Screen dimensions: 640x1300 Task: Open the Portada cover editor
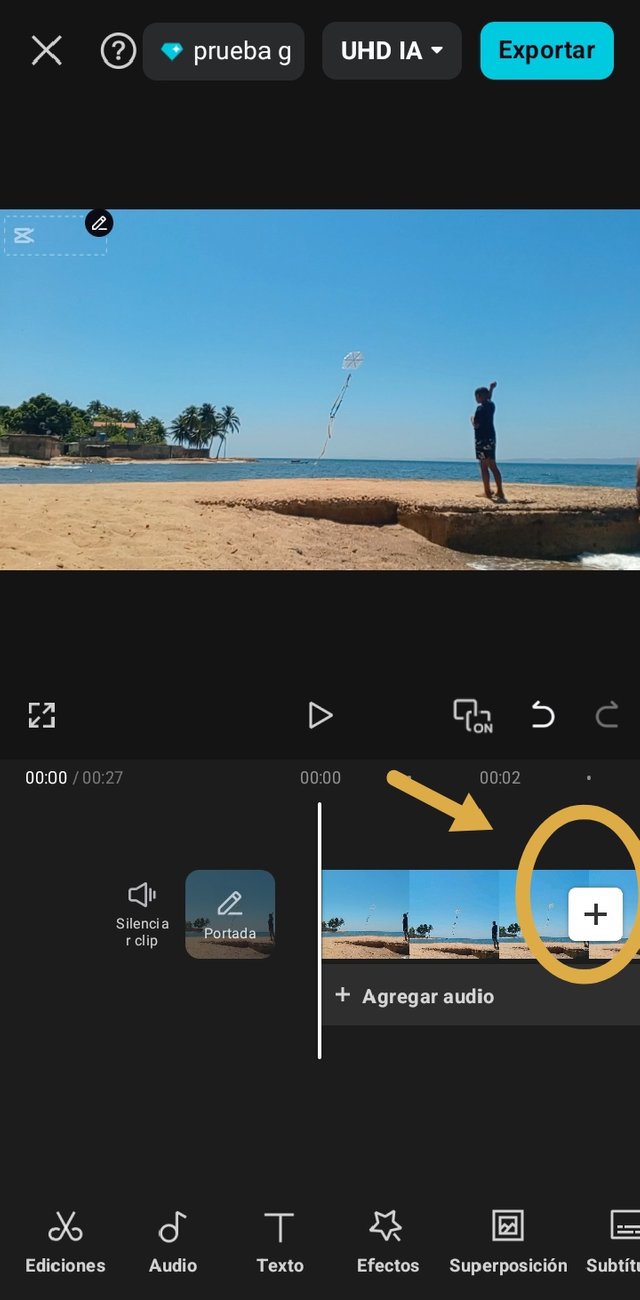click(x=230, y=914)
